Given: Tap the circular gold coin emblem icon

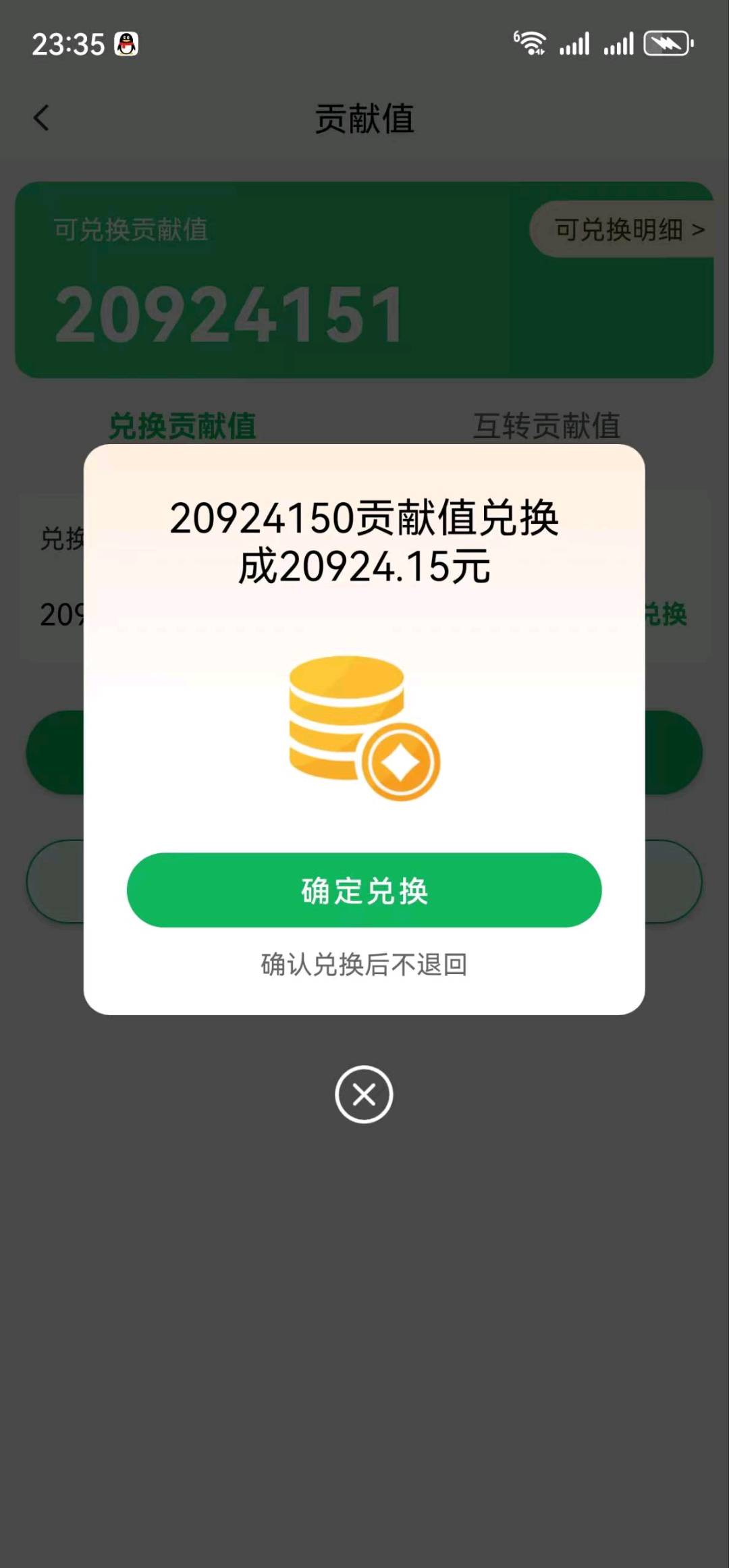Looking at the screenshot, I should point(400,761).
